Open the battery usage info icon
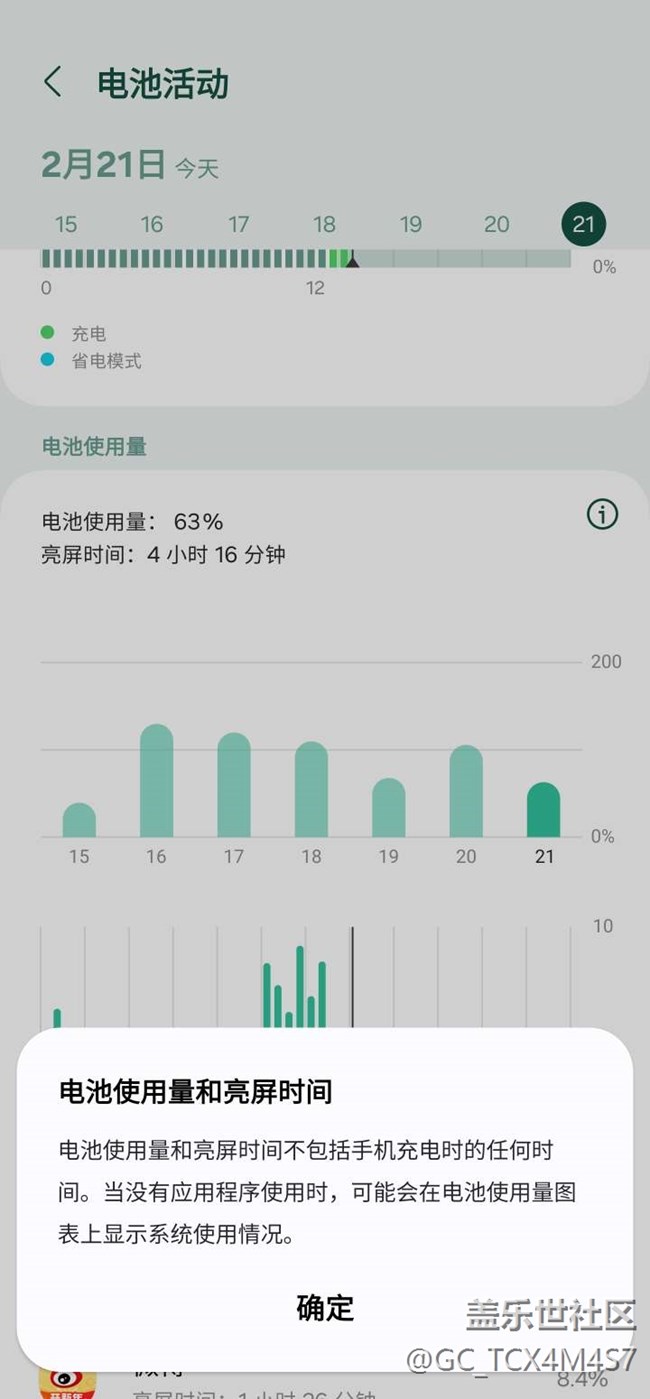 pyautogui.click(x=602, y=515)
